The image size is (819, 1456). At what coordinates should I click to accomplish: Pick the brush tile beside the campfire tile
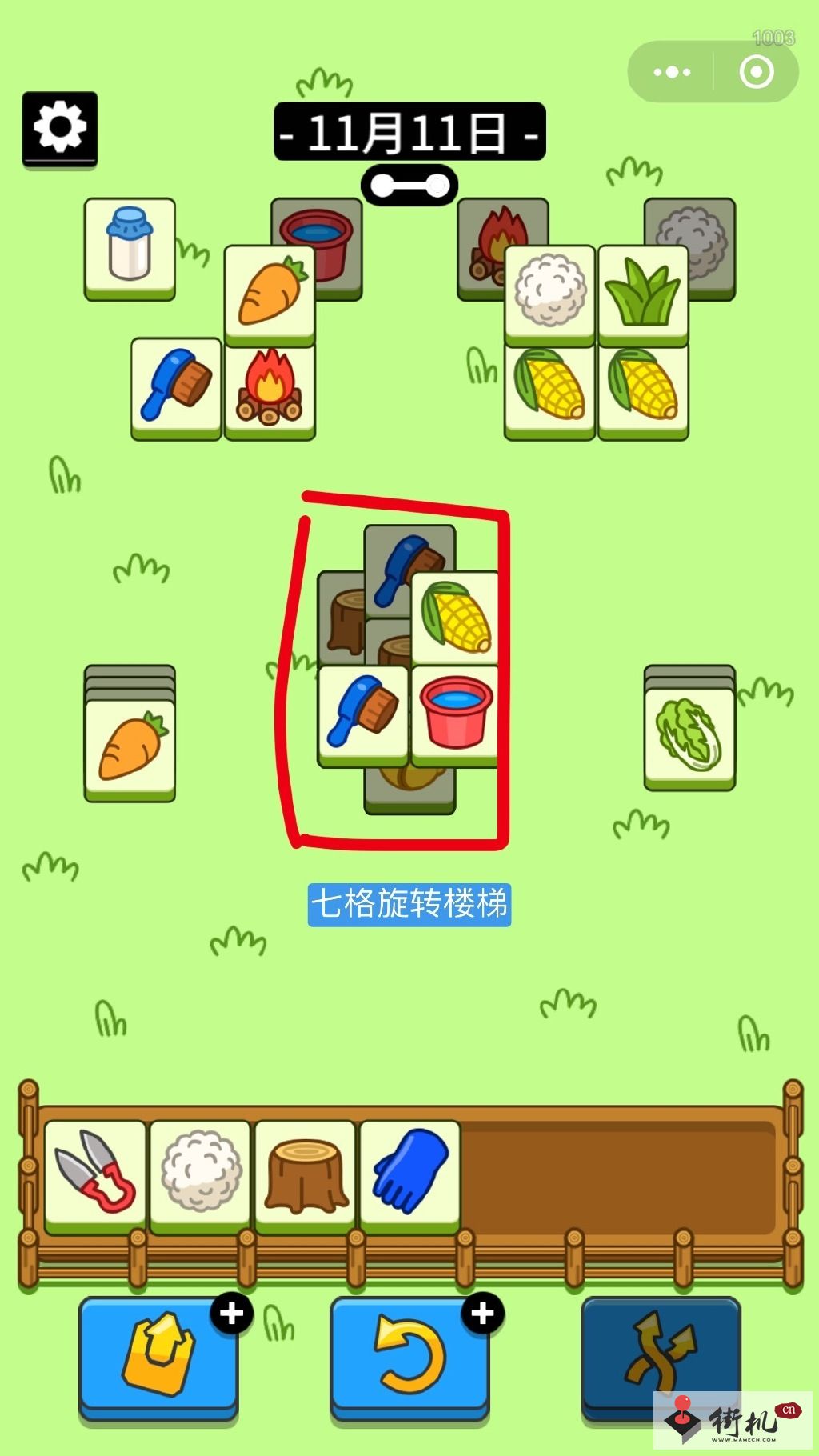click(x=176, y=386)
